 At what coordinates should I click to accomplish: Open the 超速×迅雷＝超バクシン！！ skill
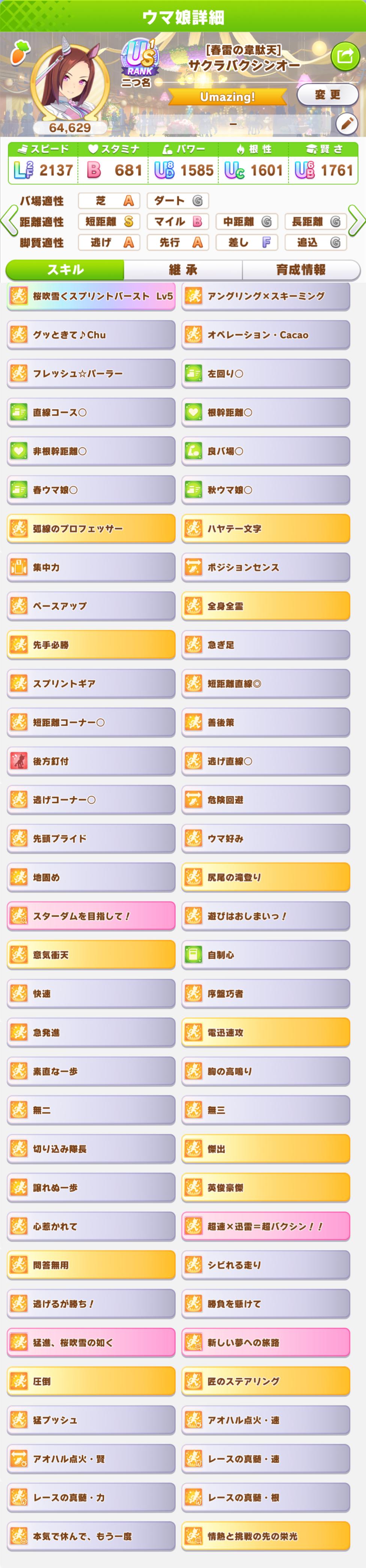(x=265, y=1226)
